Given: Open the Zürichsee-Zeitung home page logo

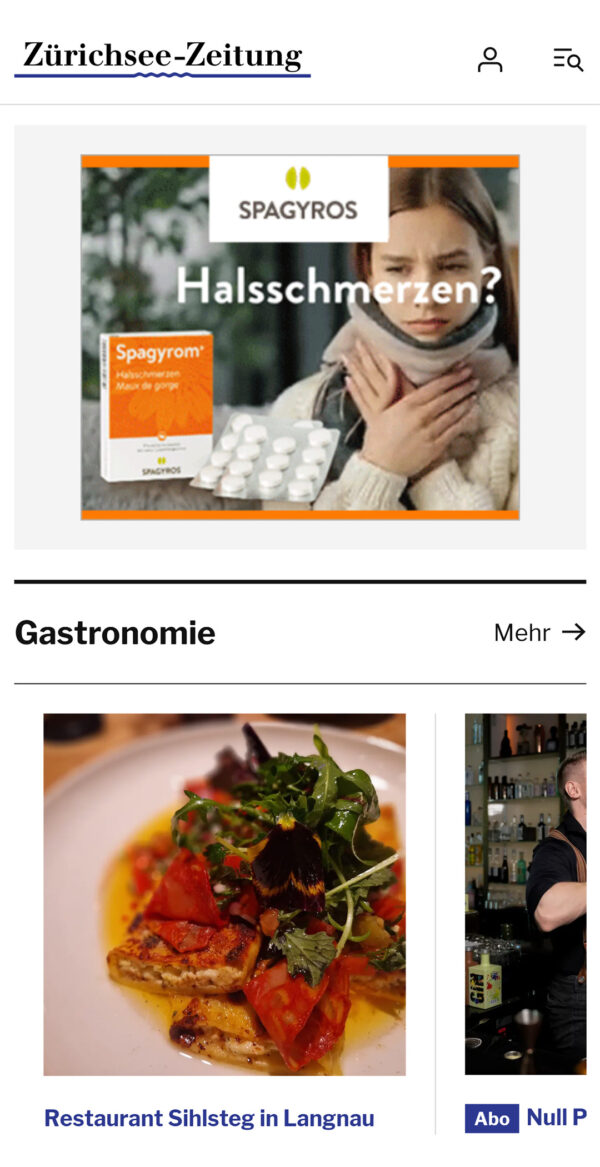Looking at the screenshot, I should pos(162,57).
